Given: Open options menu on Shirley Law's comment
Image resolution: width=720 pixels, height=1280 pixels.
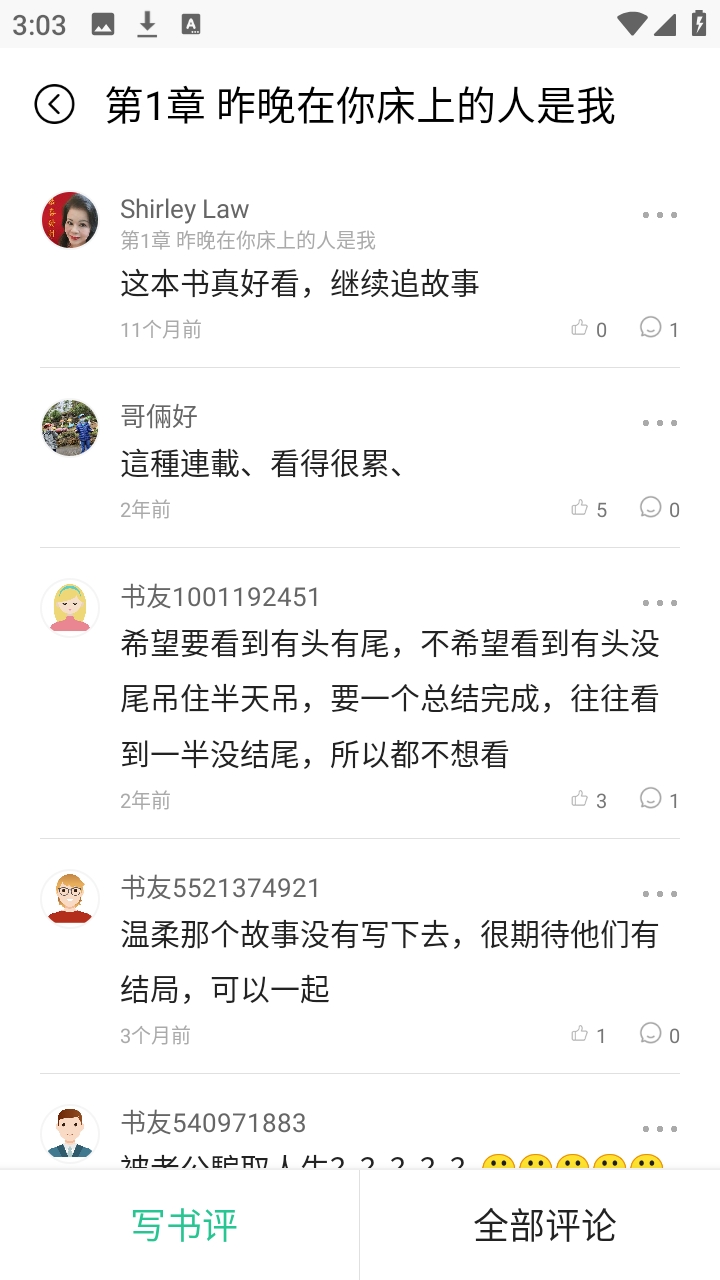Looking at the screenshot, I should pos(659,215).
